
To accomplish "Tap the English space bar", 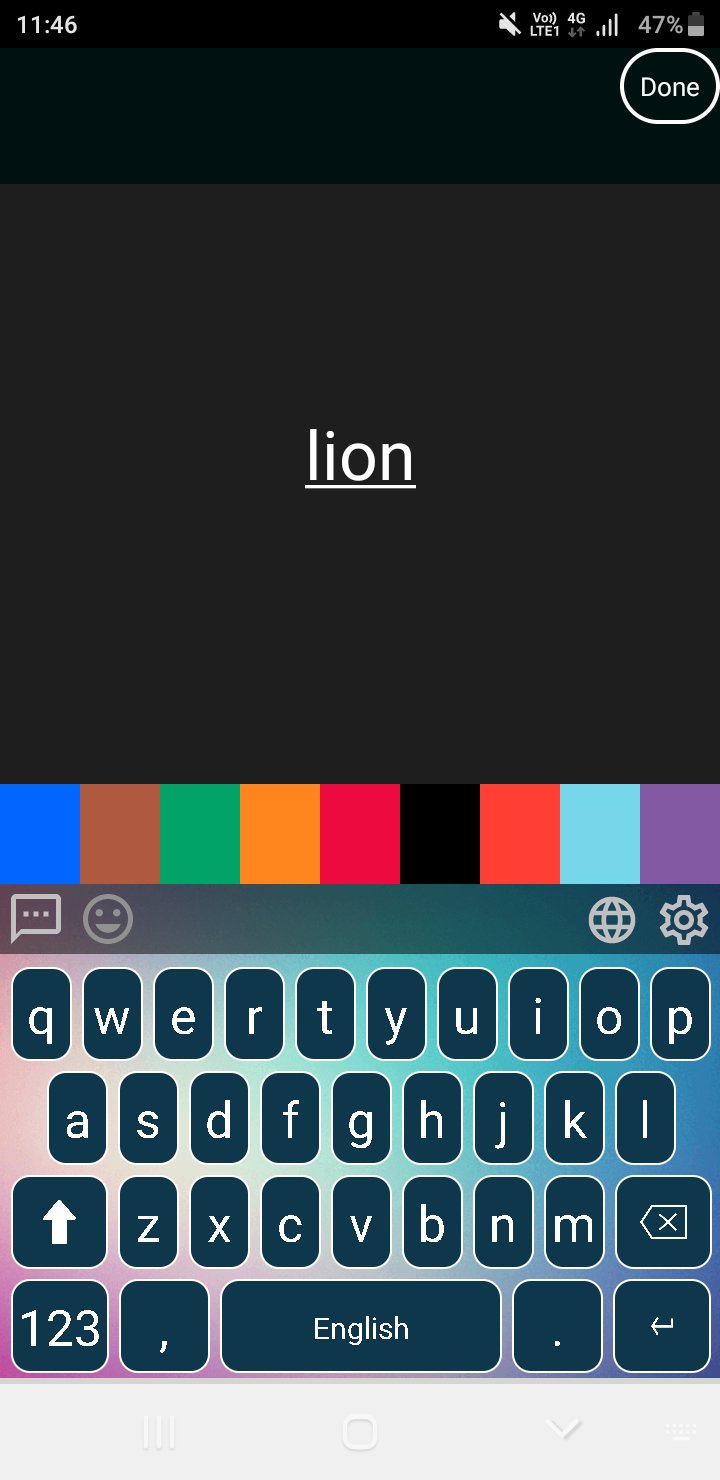I will point(360,1327).
